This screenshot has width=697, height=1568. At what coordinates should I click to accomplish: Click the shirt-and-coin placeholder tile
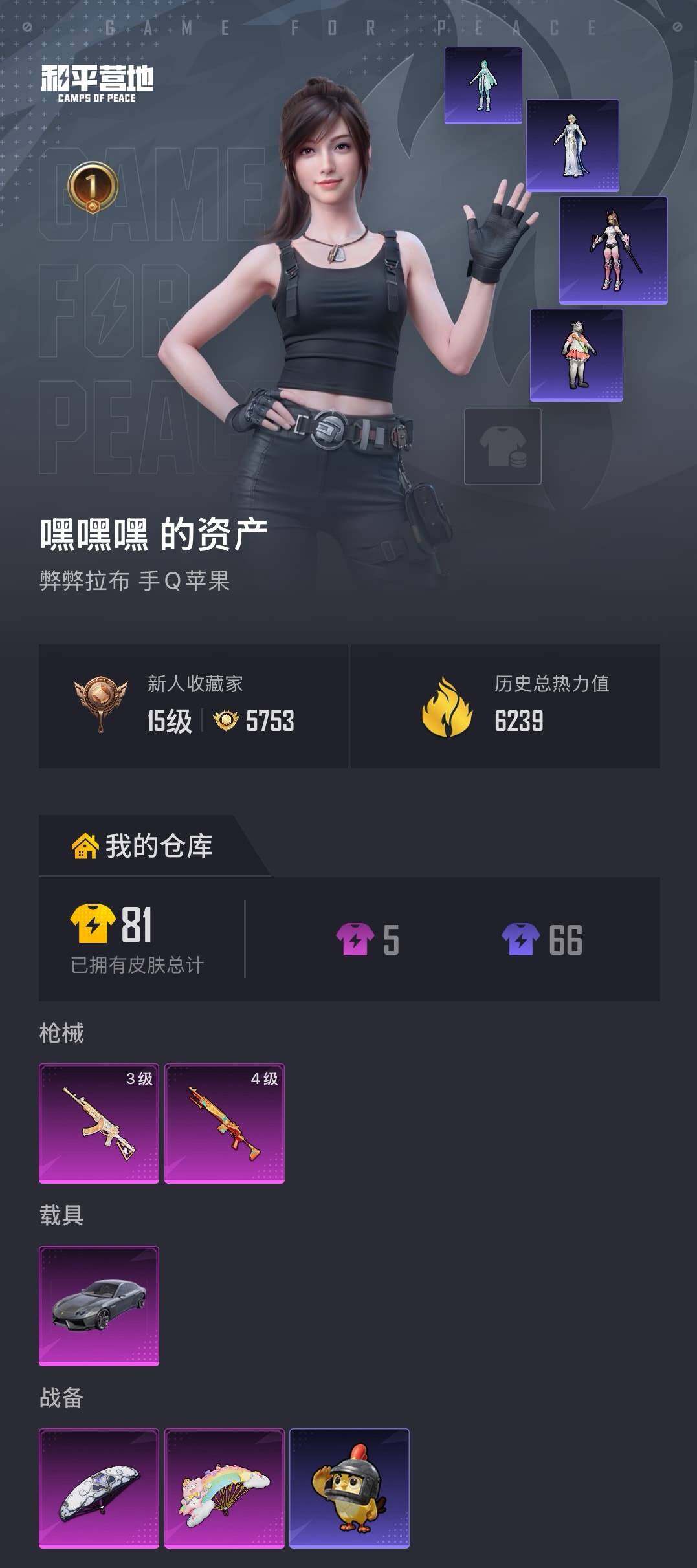[503, 446]
